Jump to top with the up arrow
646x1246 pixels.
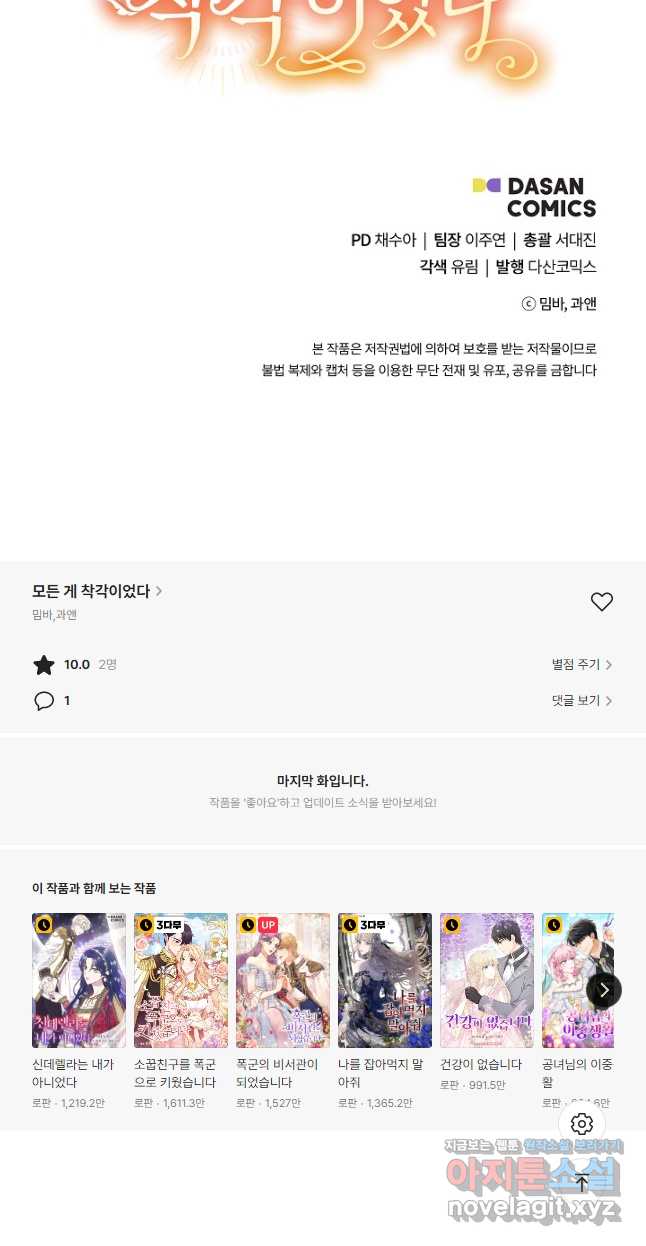(x=582, y=1183)
